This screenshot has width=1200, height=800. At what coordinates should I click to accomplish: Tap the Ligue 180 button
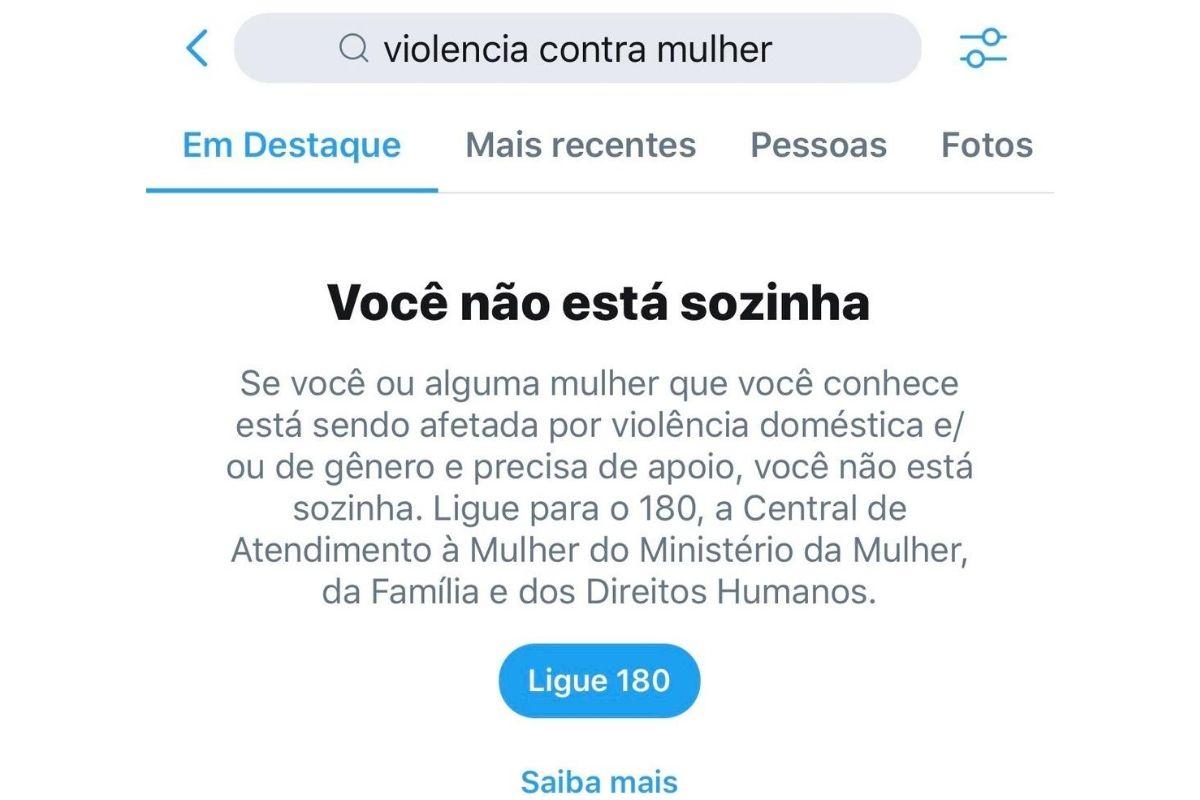(599, 681)
